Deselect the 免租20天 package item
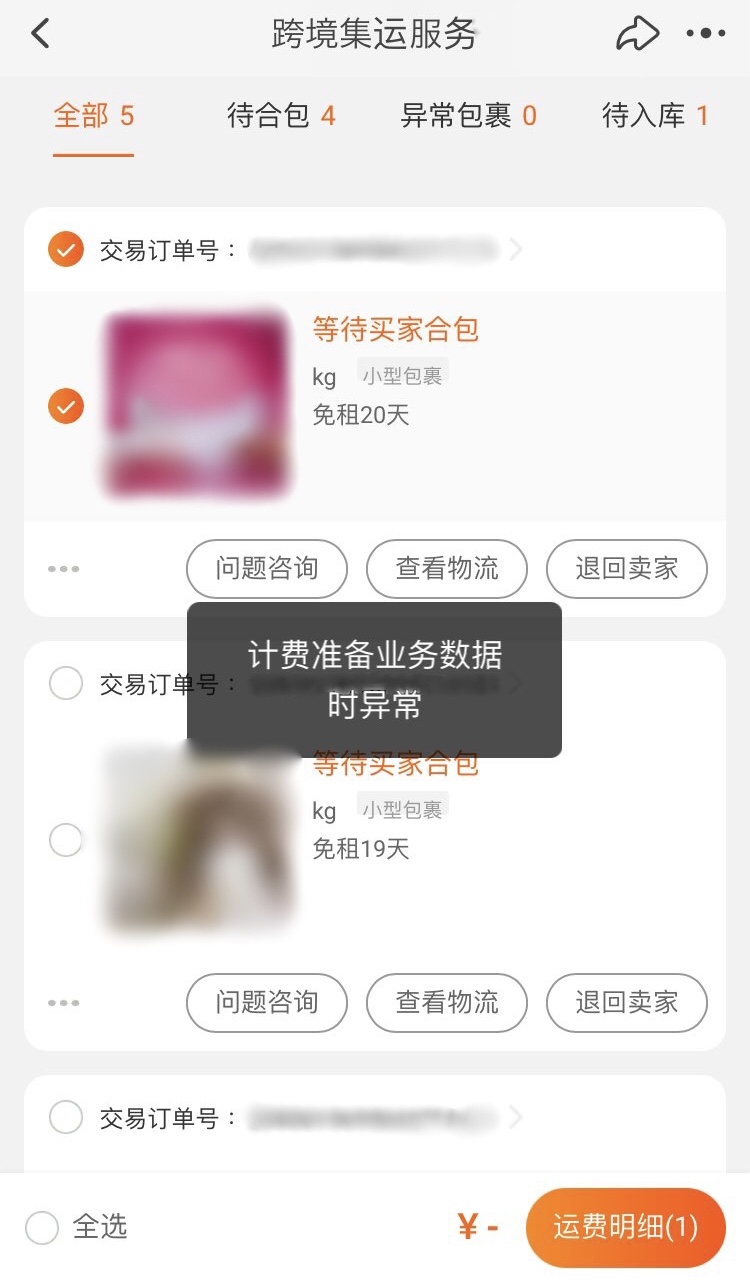The height and width of the screenshot is (1283, 750). click(x=66, y=406)
